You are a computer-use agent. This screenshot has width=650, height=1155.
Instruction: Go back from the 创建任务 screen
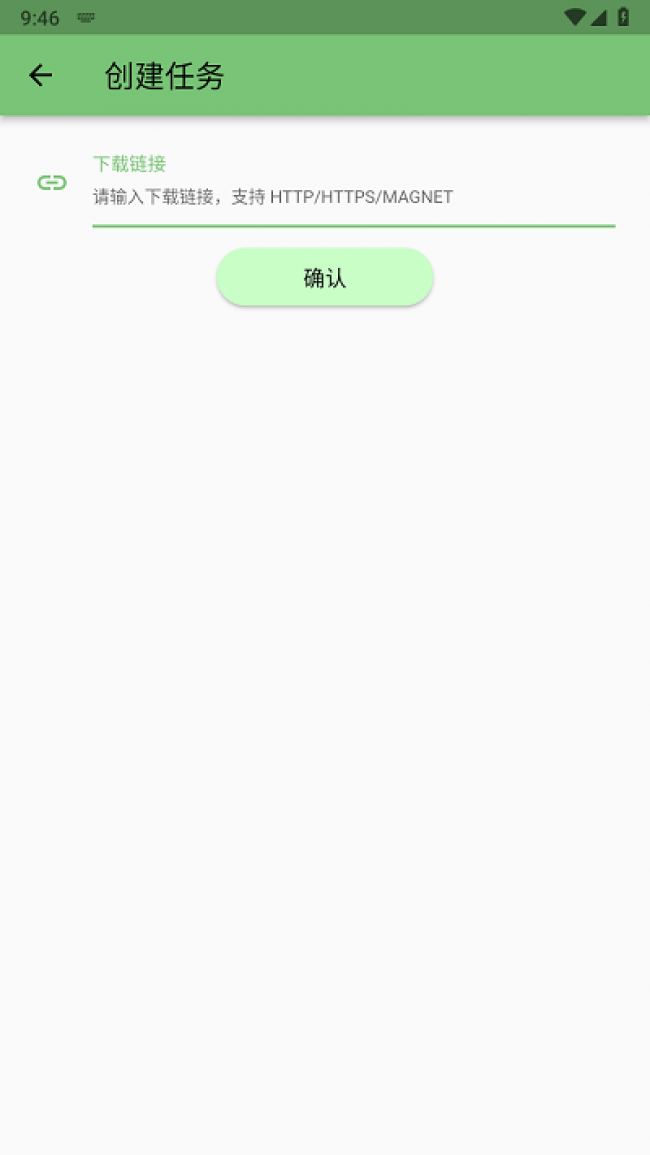point(40,75)
